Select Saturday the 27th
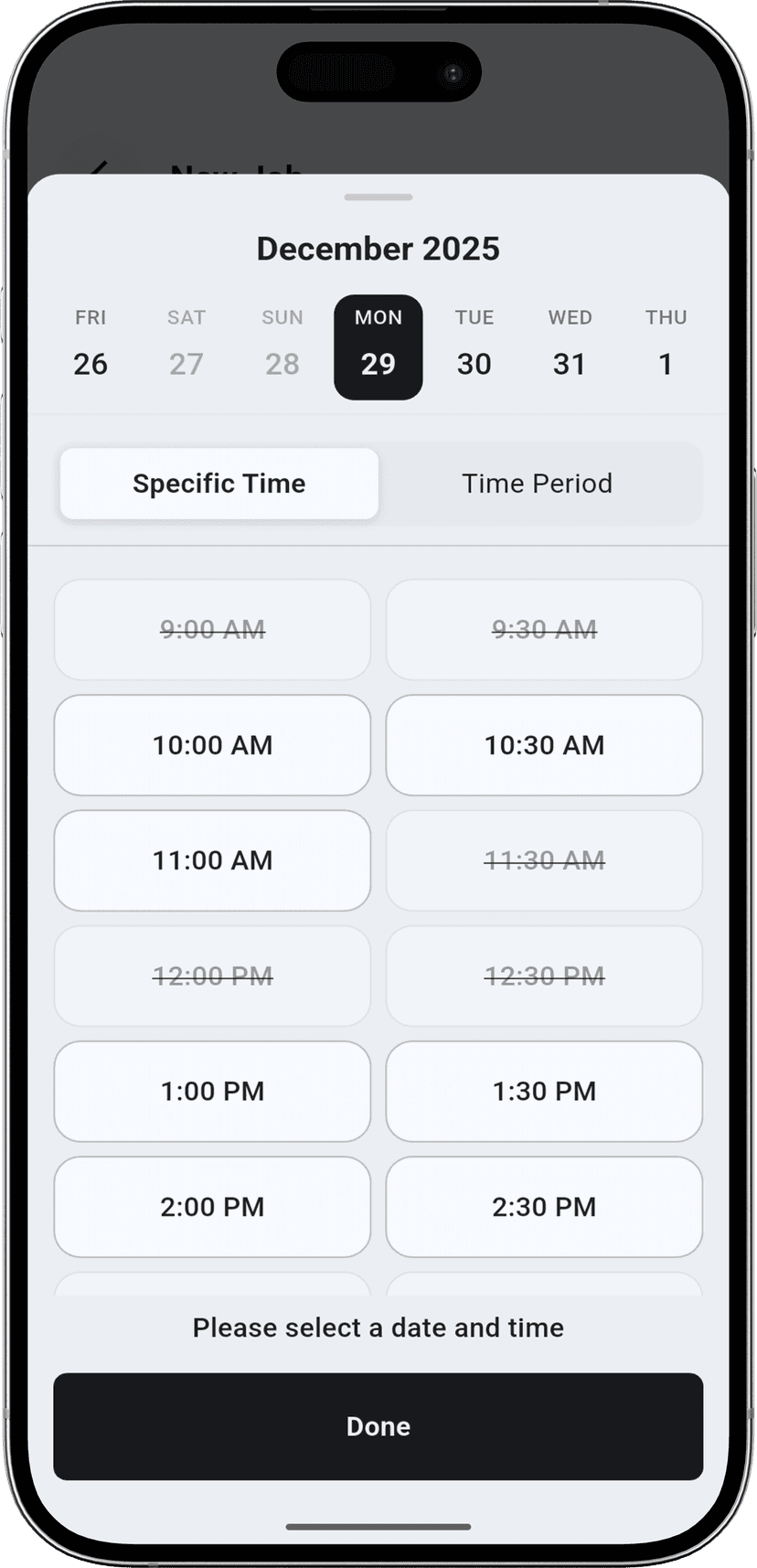 [187, 347]
